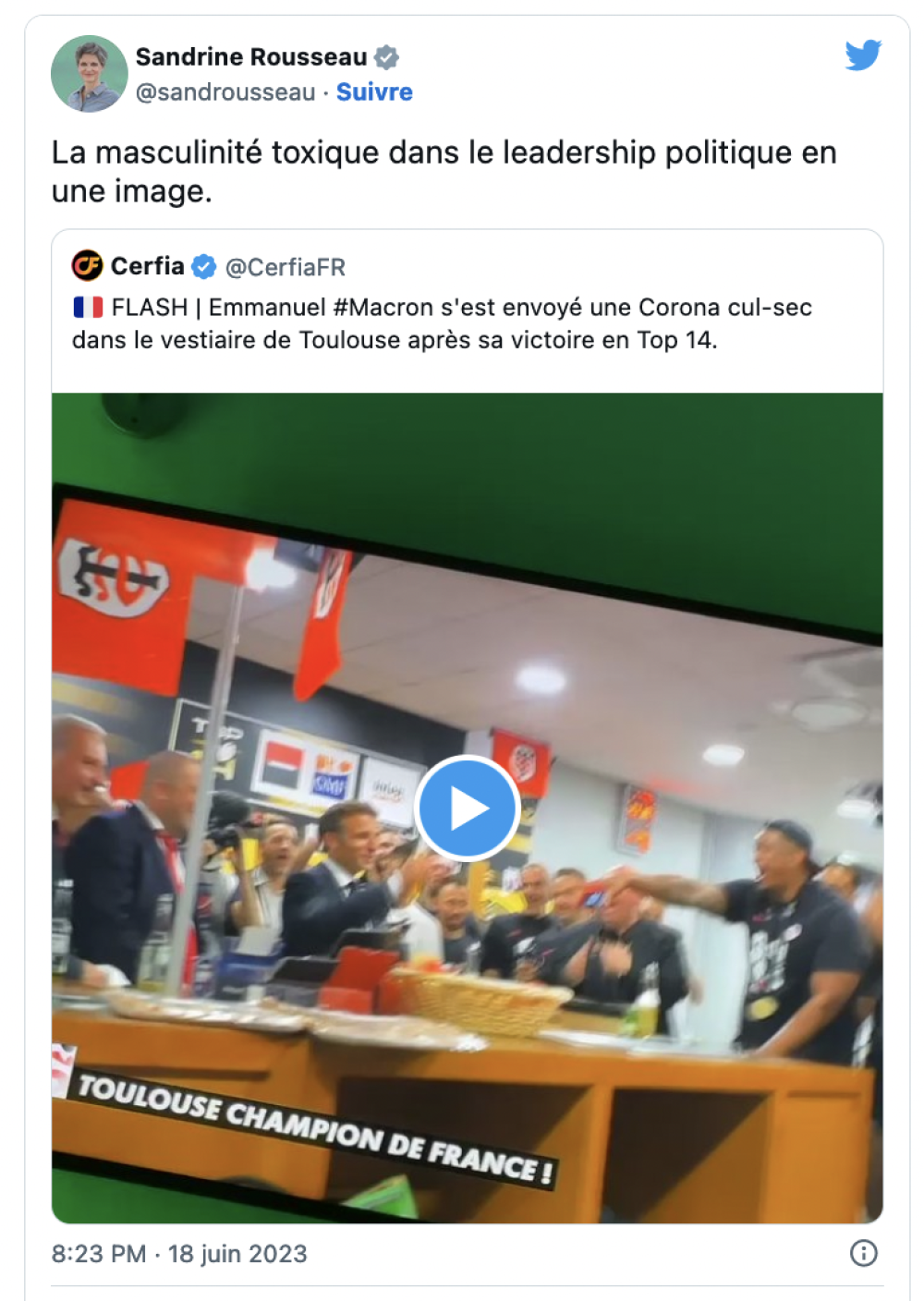
Task: Open the Twitter bird icon
Action: [863, 55]
